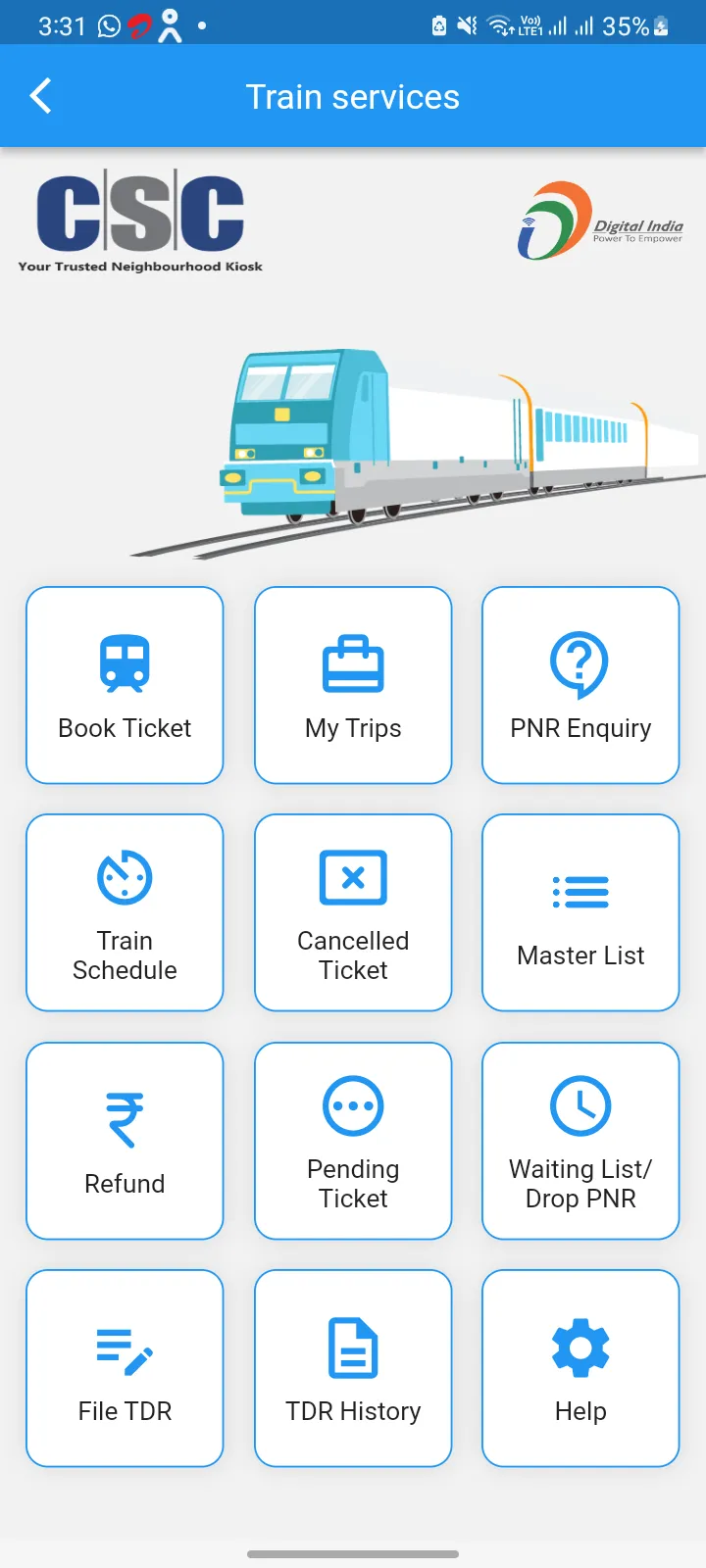This screenshot has width=706, height=1568.
Task: View TDR History
Action: click(353, 1368)
